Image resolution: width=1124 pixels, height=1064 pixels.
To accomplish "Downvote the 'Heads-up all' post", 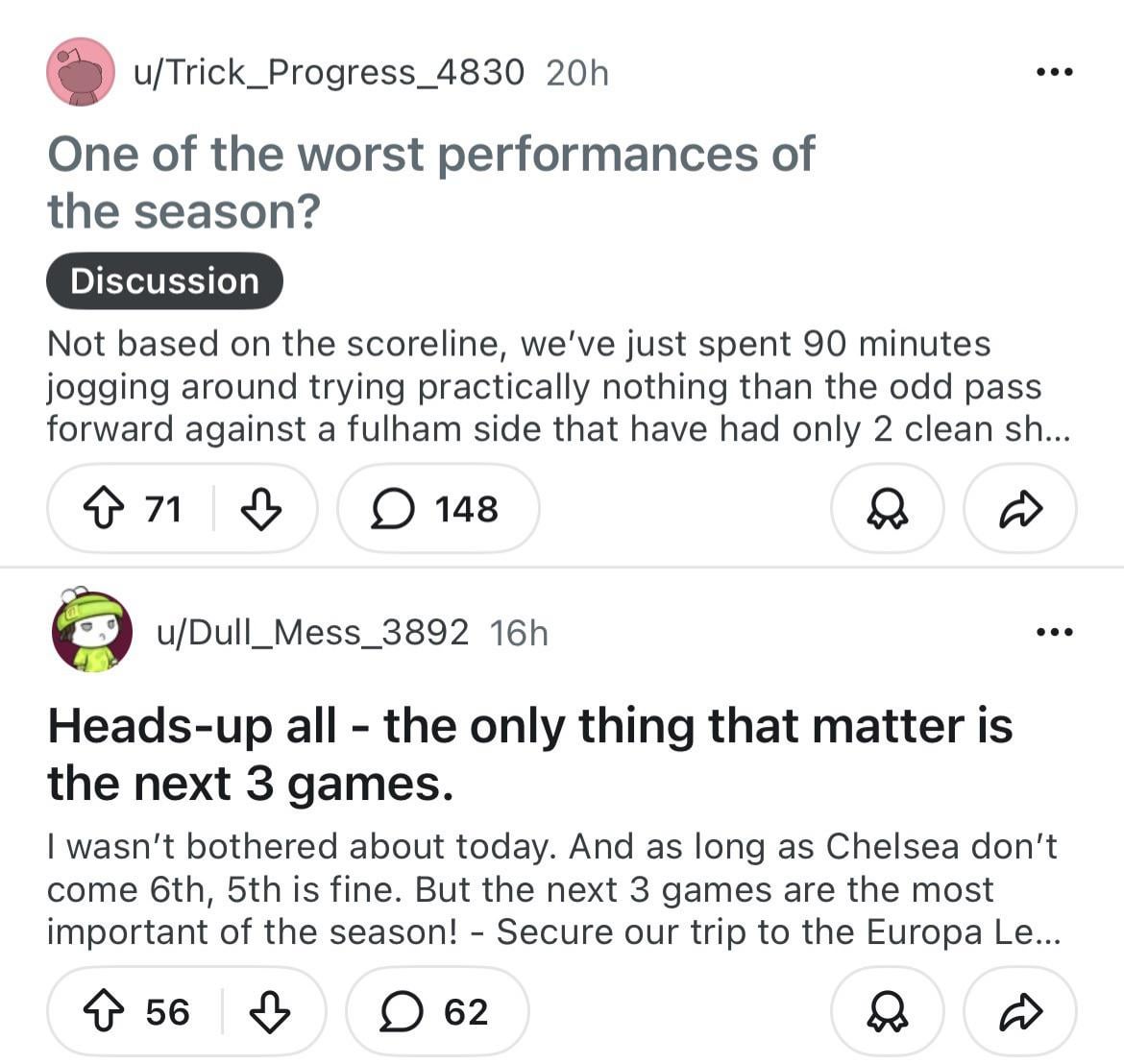I will [x=270, y=1012].
